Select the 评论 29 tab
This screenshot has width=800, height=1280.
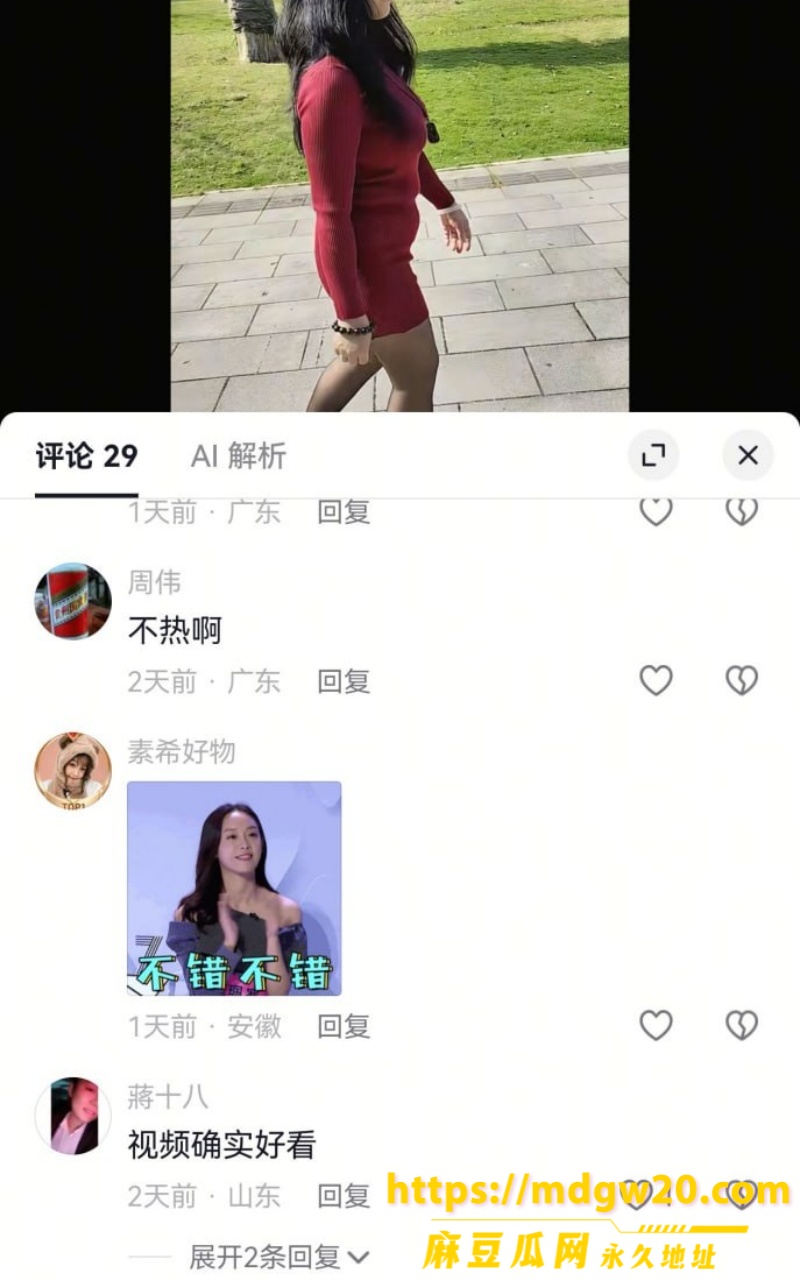click(x=86, y=456)
